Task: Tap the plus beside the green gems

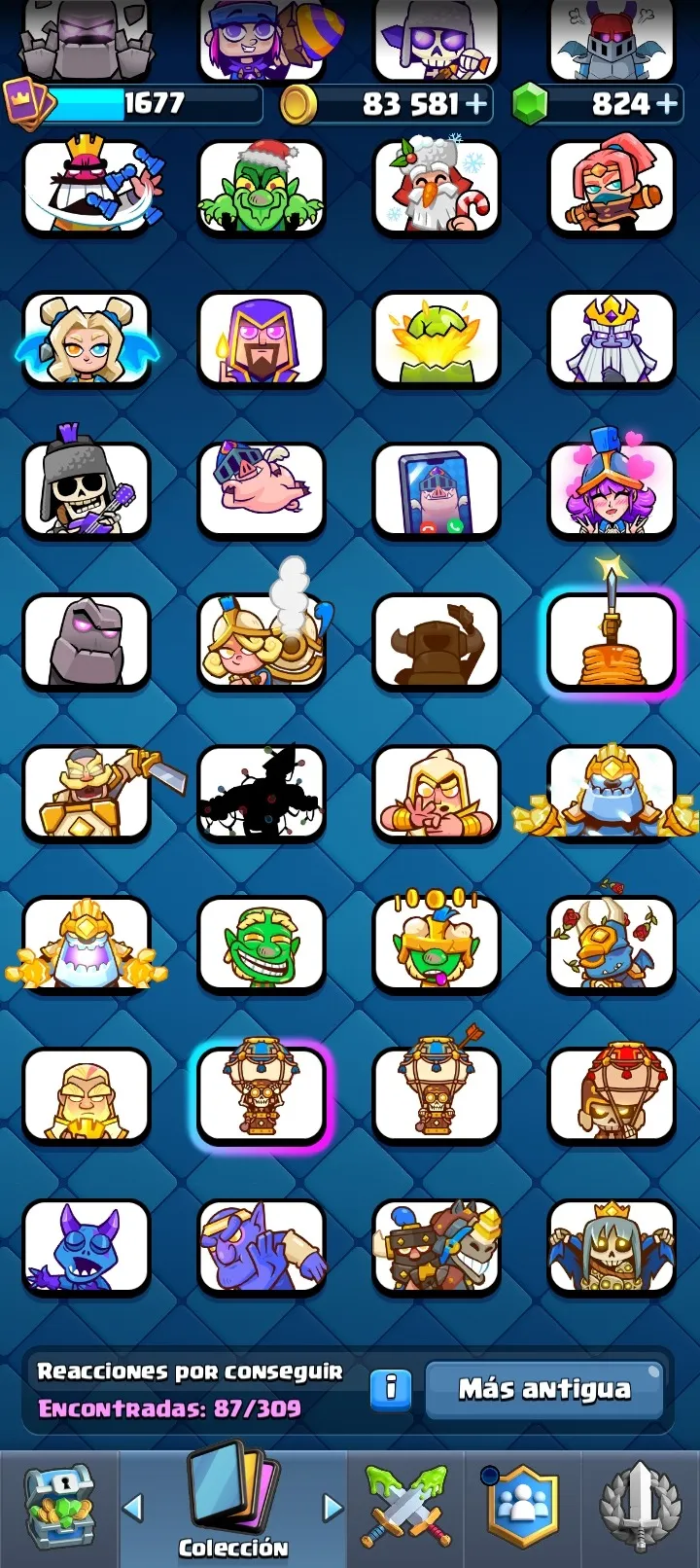Action: tap(667, 104)
